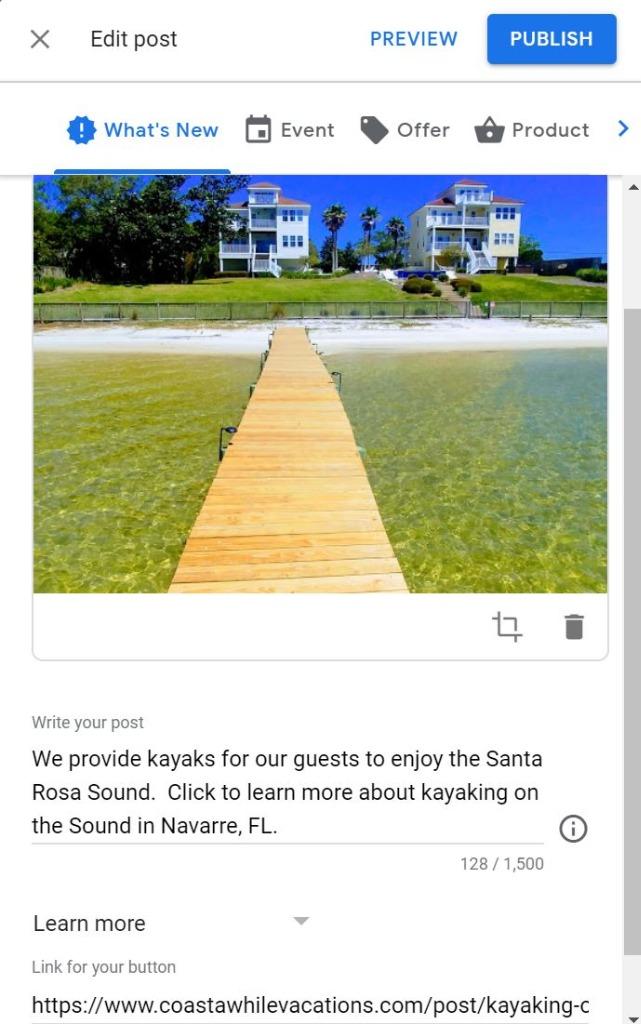641x1024 pixels.
Task: Crop the uploaded dock photo
Action: point(507,627)
